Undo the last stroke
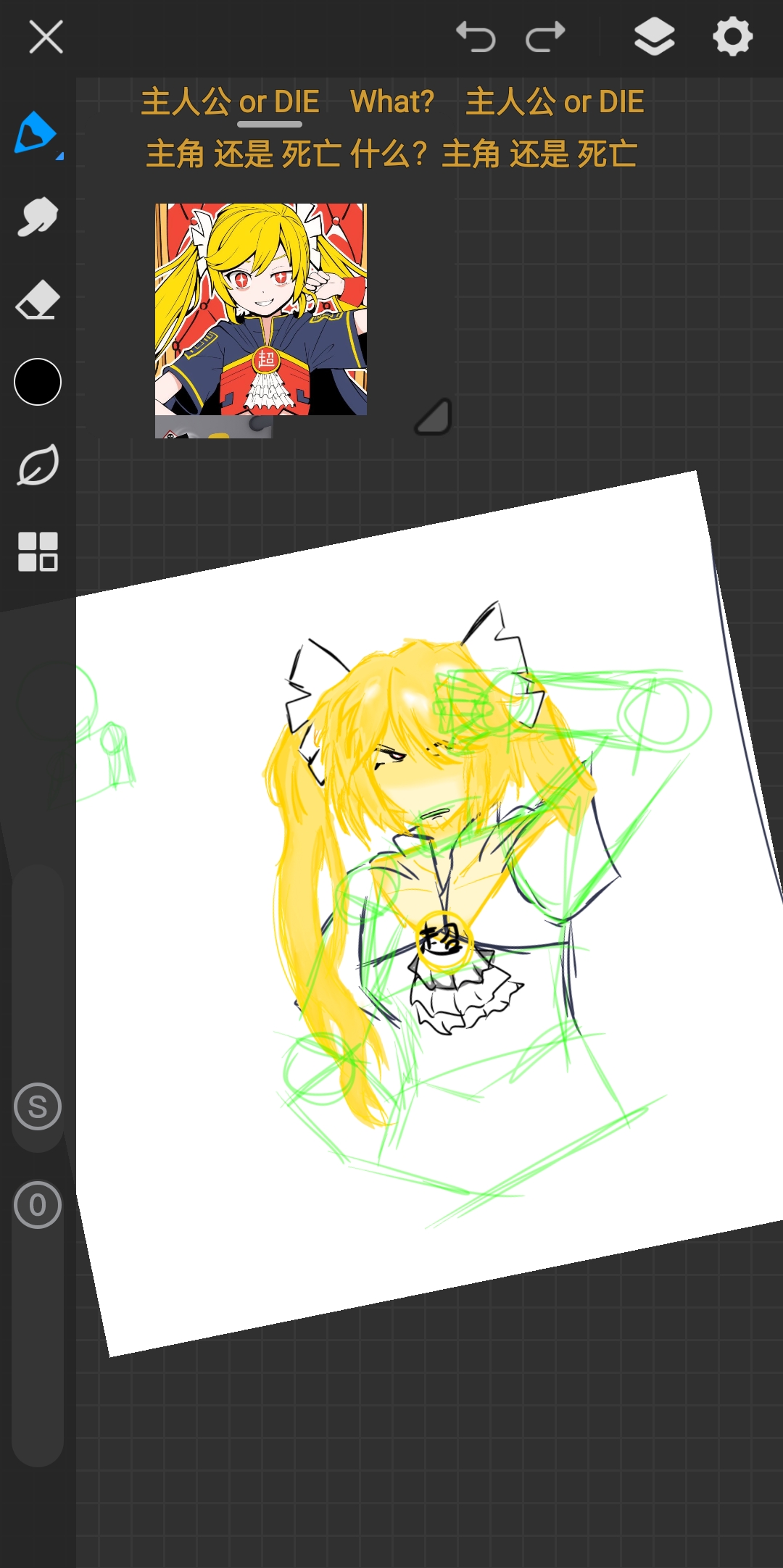Screen dimensions: 783x1568 [x=476, y=37]
